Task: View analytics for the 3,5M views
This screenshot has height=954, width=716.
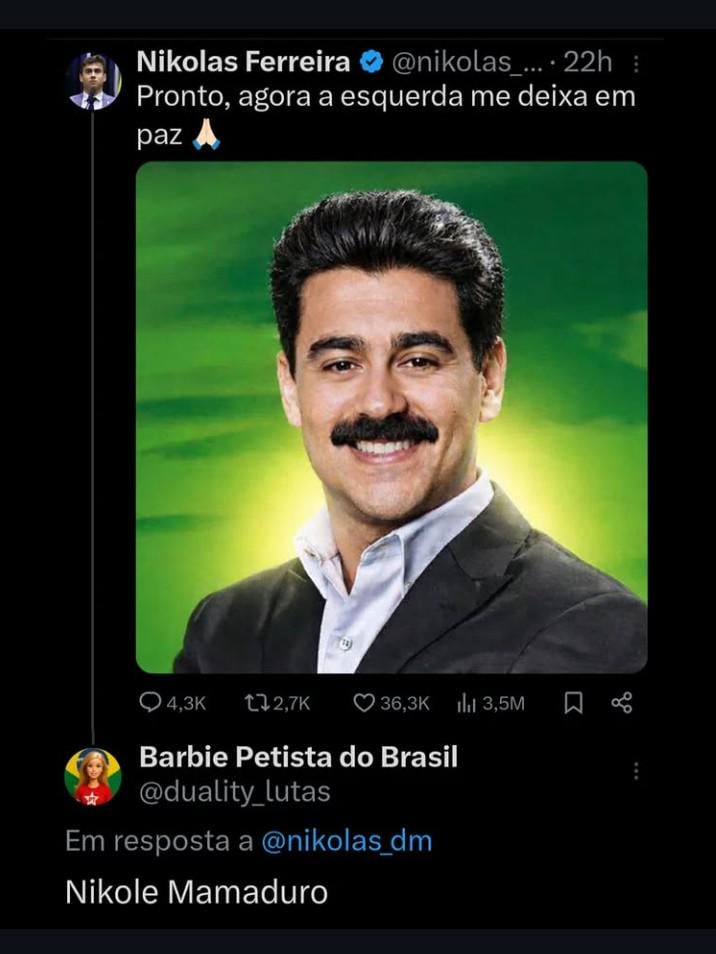Action: 490,704
